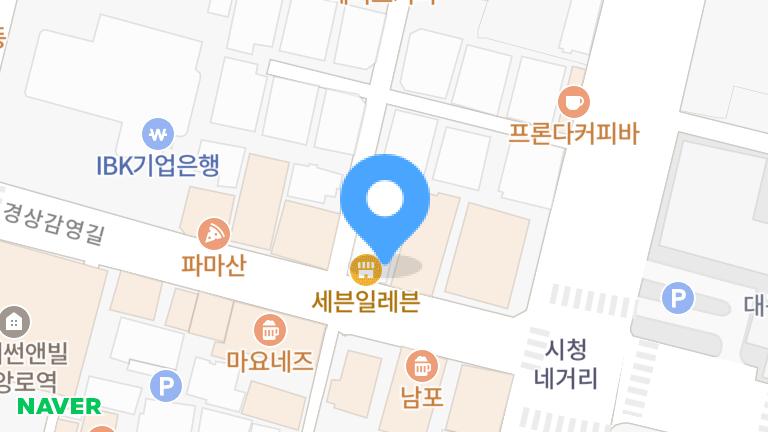Tap the parking icon near 시청네거리
Viewport: 768px width, 432px height.
pyautogui.click(x=679, y=297)
